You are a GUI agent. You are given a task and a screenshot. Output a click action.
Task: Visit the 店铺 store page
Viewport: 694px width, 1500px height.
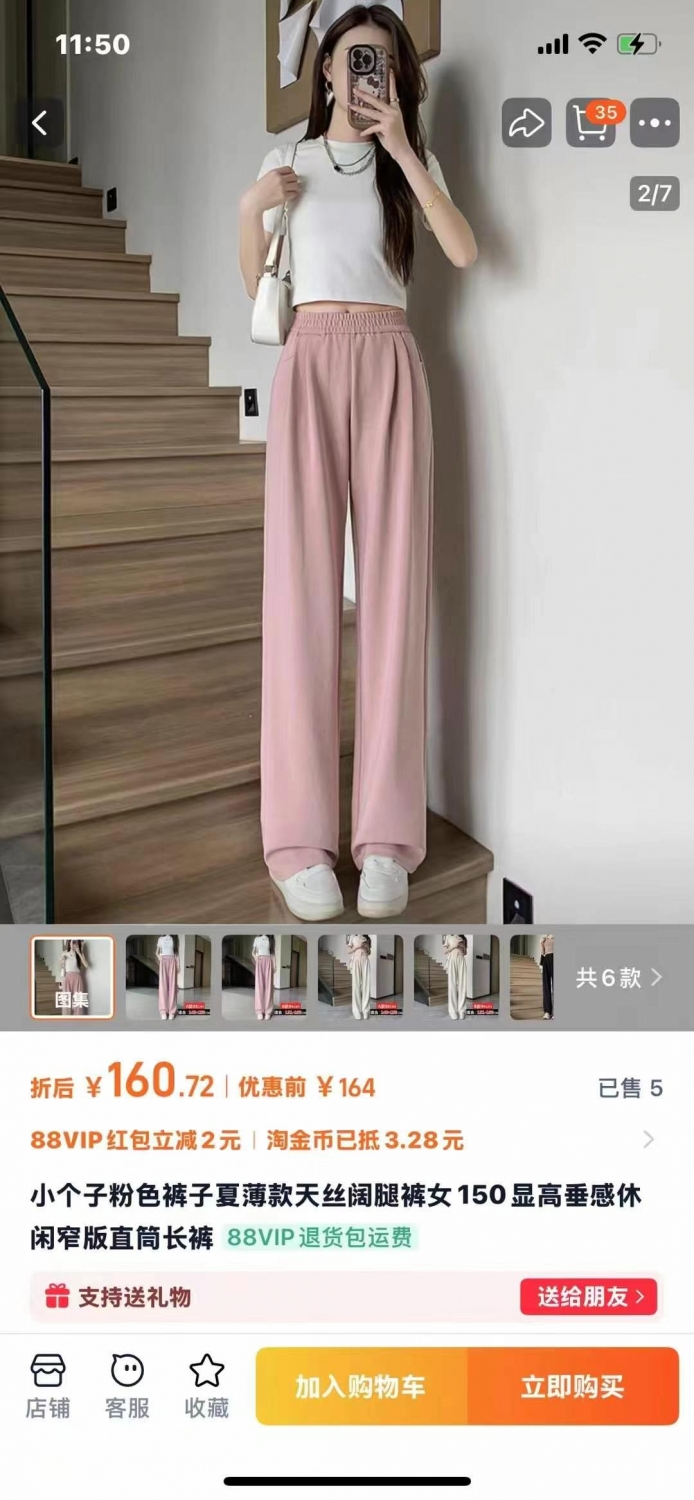48,1386
